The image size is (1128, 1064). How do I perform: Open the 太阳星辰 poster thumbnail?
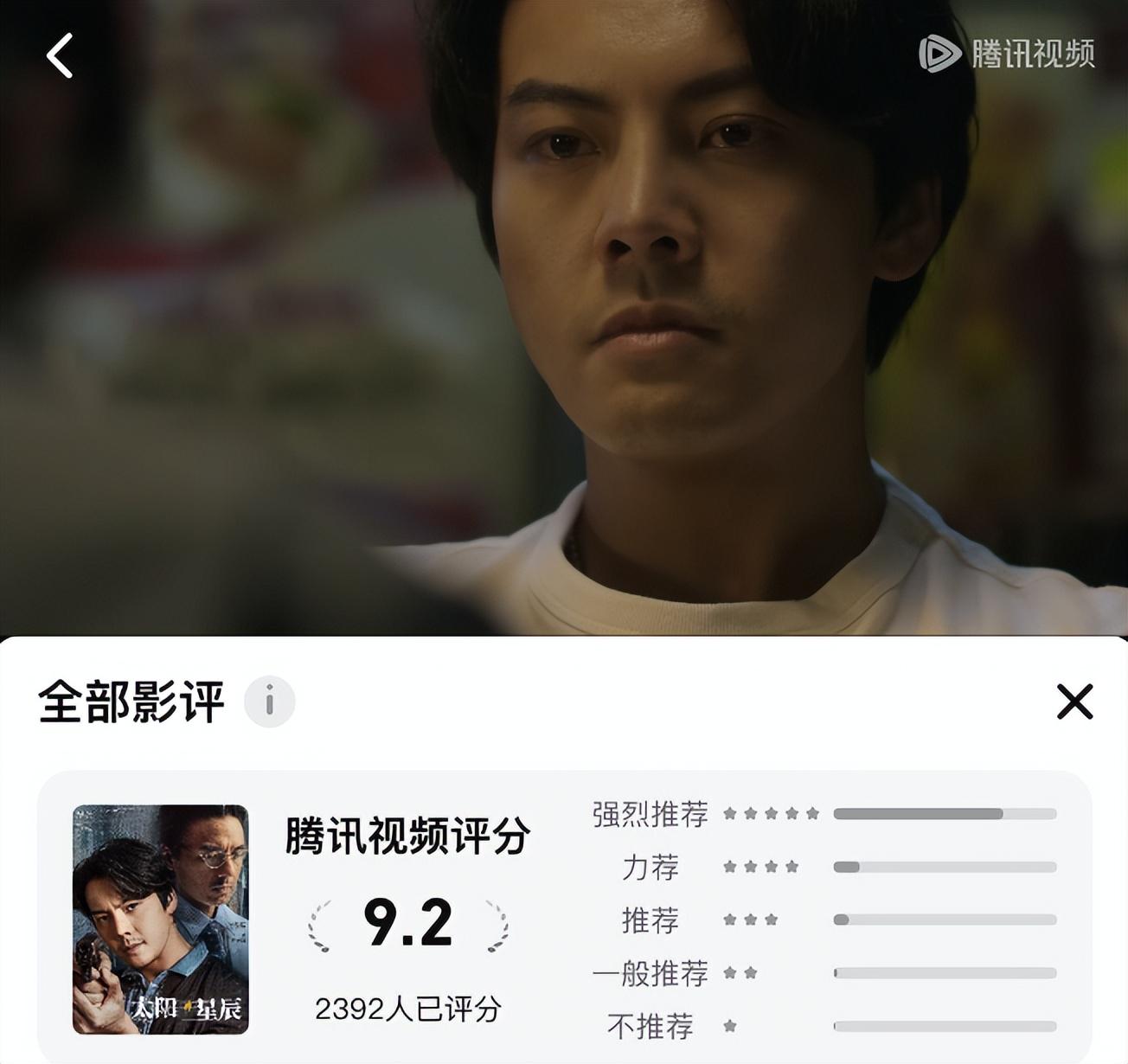(161, 919)
